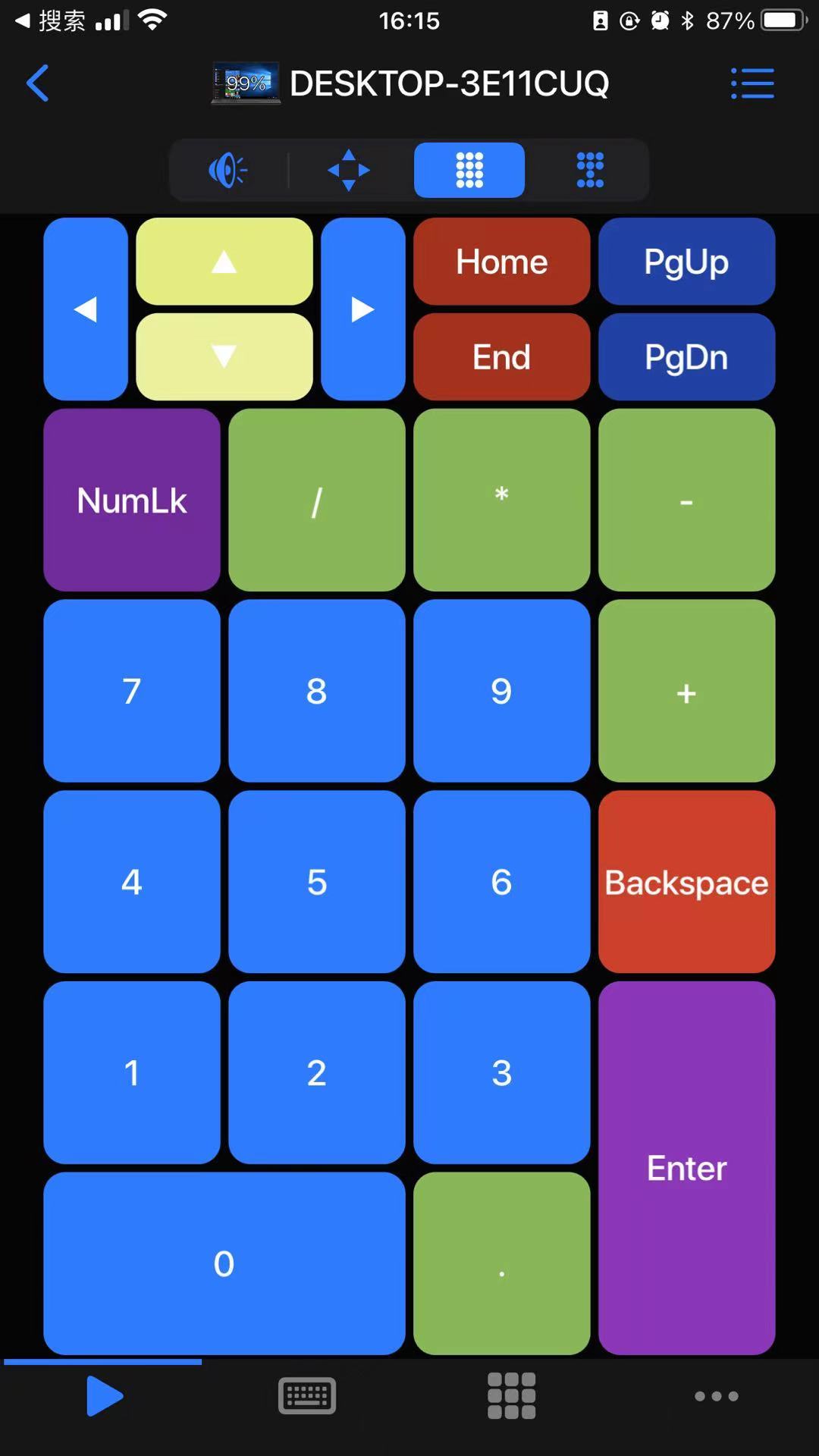Tap the PgDn key
The image size is (819, 1456).
(686, 357)
